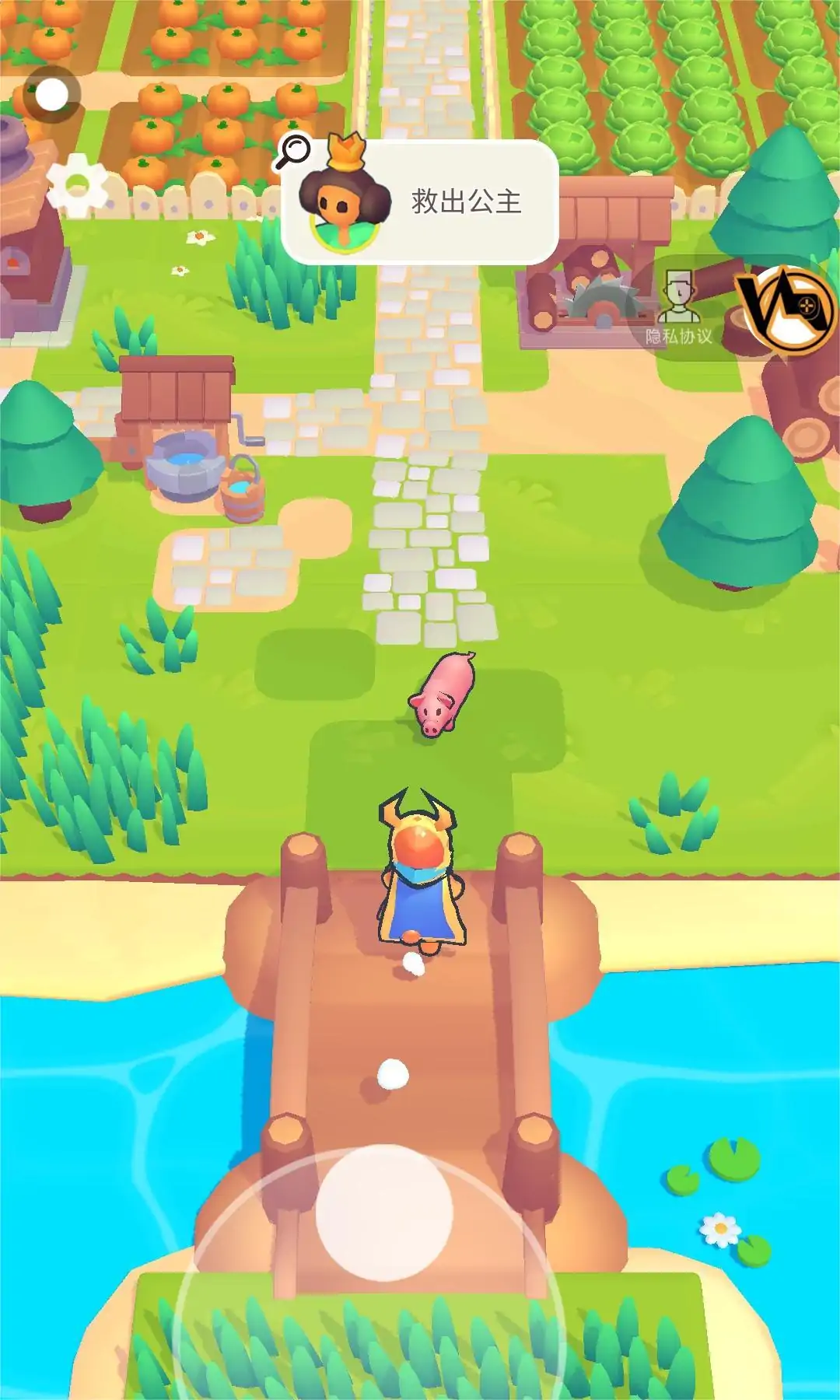Open the 隐私协议 privacy agreement

point(678,309)
